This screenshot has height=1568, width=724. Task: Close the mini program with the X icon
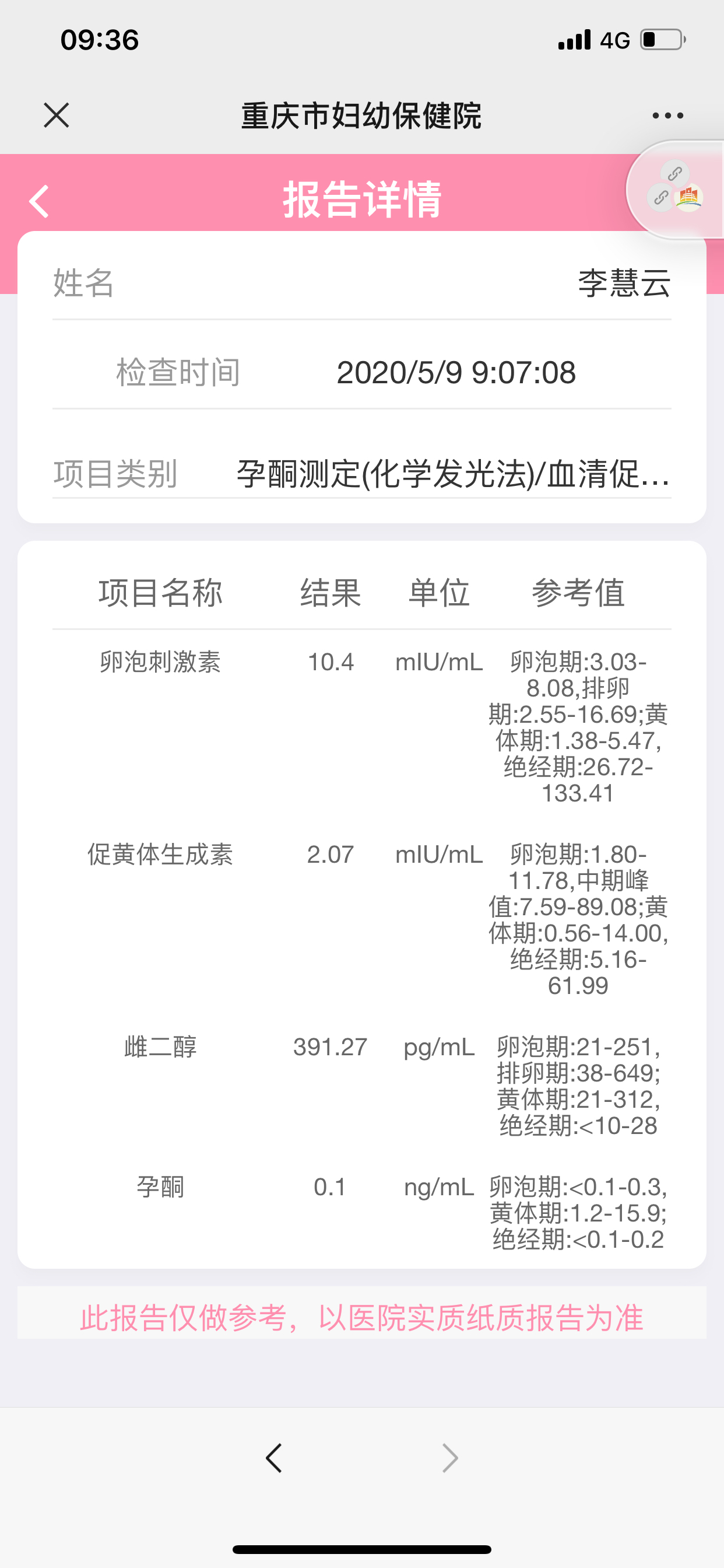[x=57, y=115]
